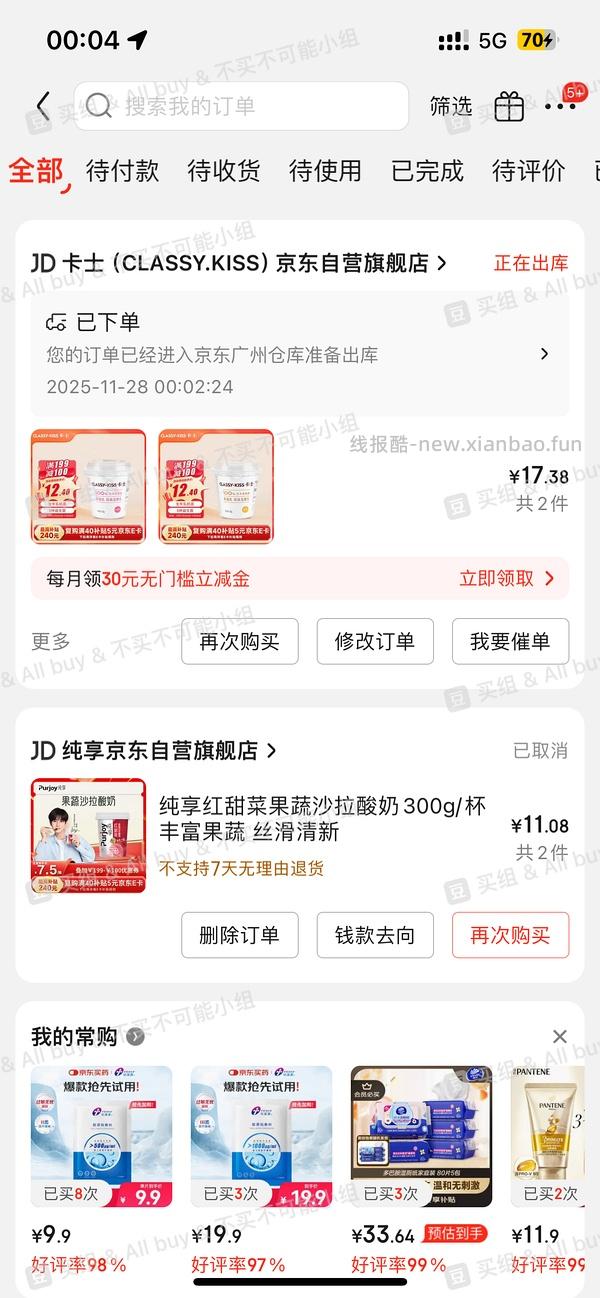Open the 筛选 filter

point(450,106)
